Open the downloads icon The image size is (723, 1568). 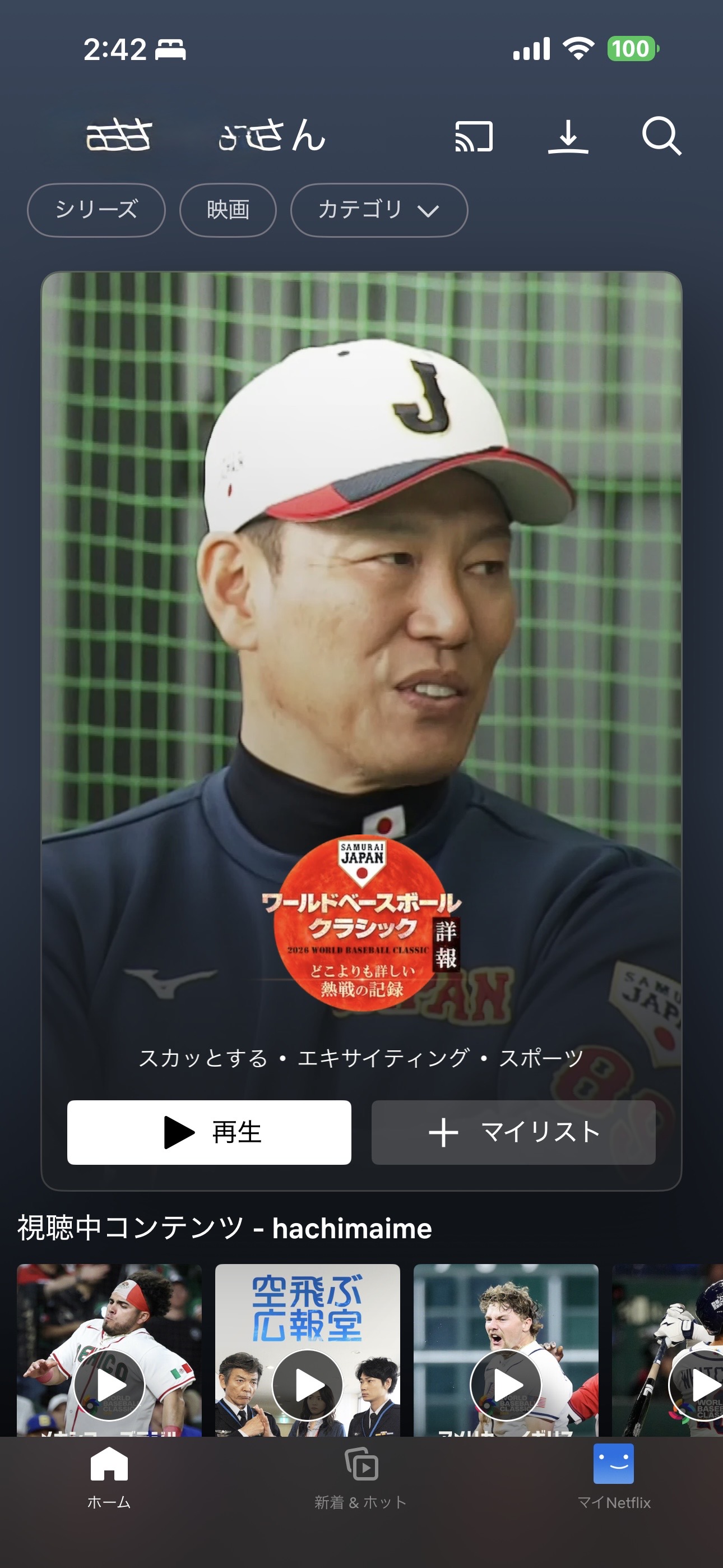[568, 136]
